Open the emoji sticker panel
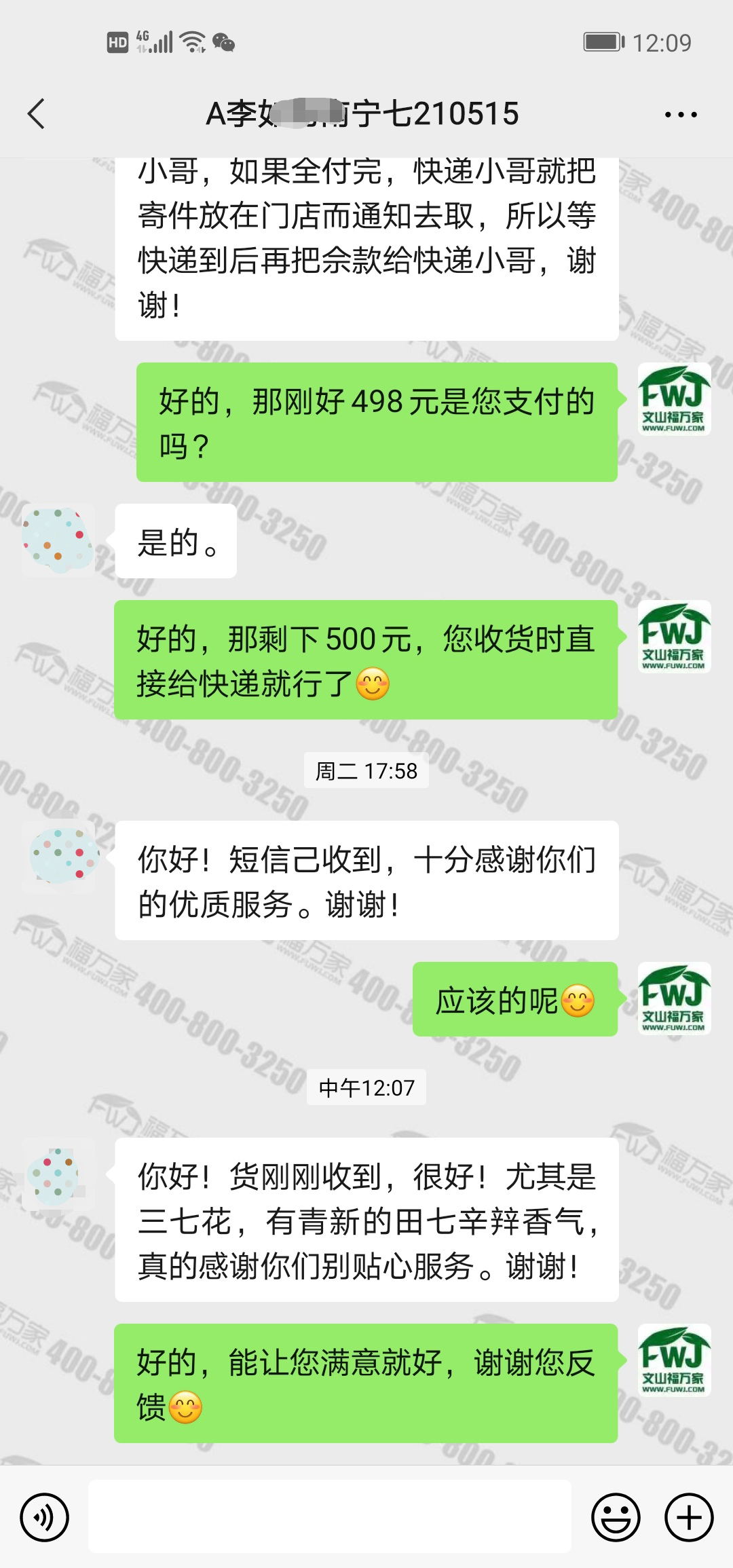Screen dimensions: 733x1568 pos(616,1517)
